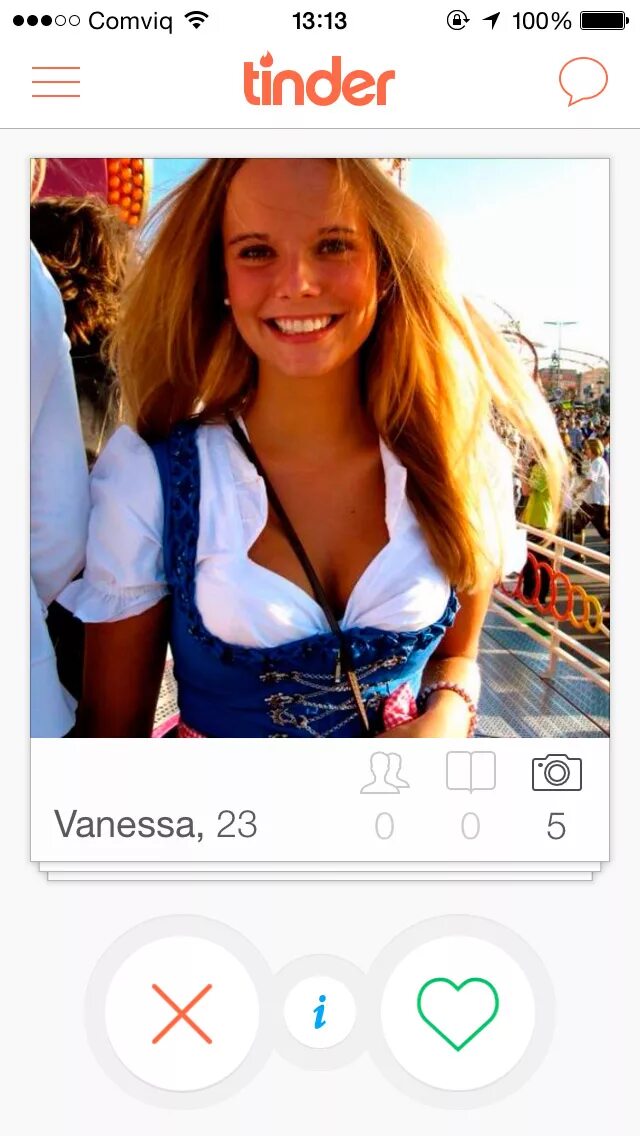Like Vanessa with the green heart
The height and width of the screenshot is (1136, 640).
[457, 1013]
